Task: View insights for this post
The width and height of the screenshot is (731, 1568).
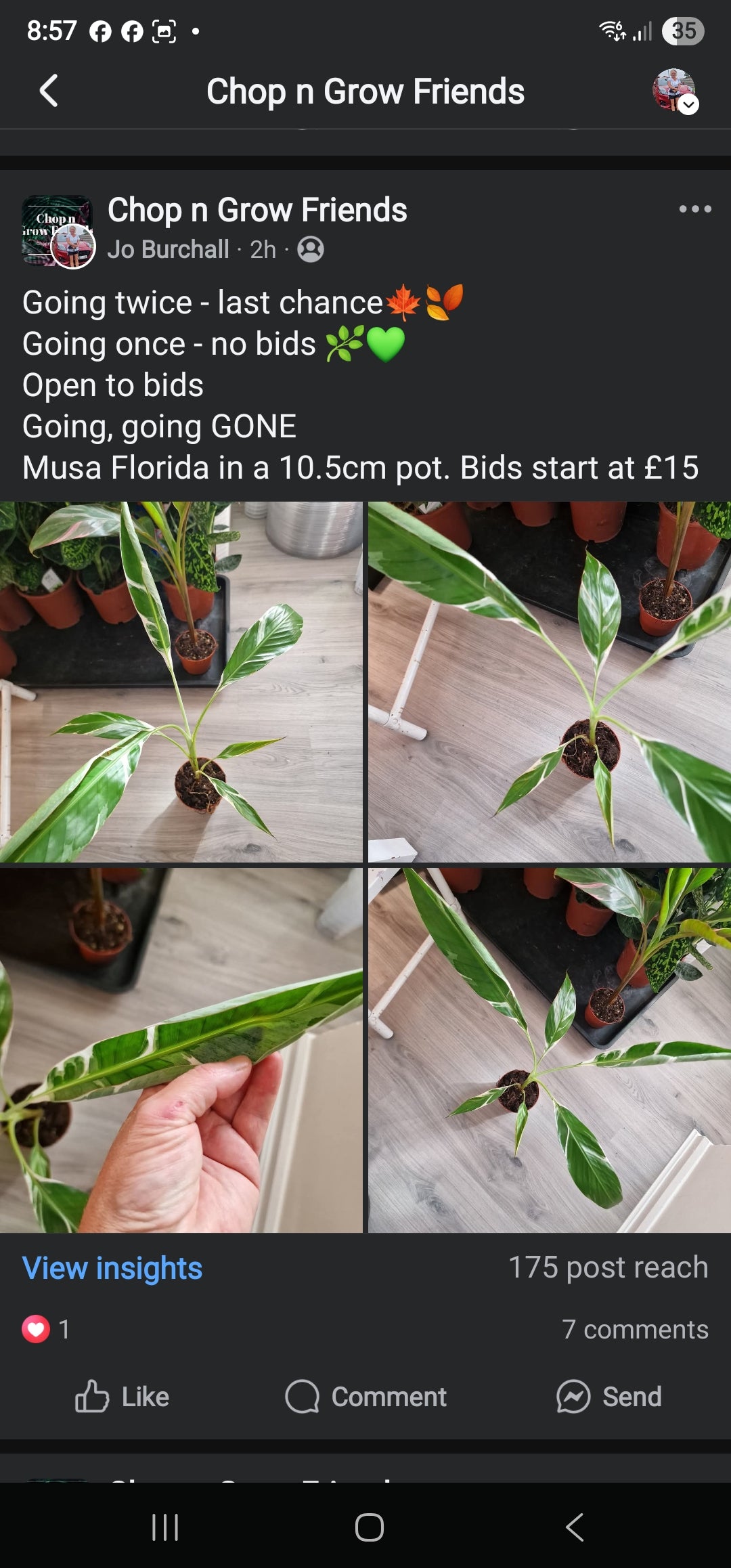Action: (112, 1268)
